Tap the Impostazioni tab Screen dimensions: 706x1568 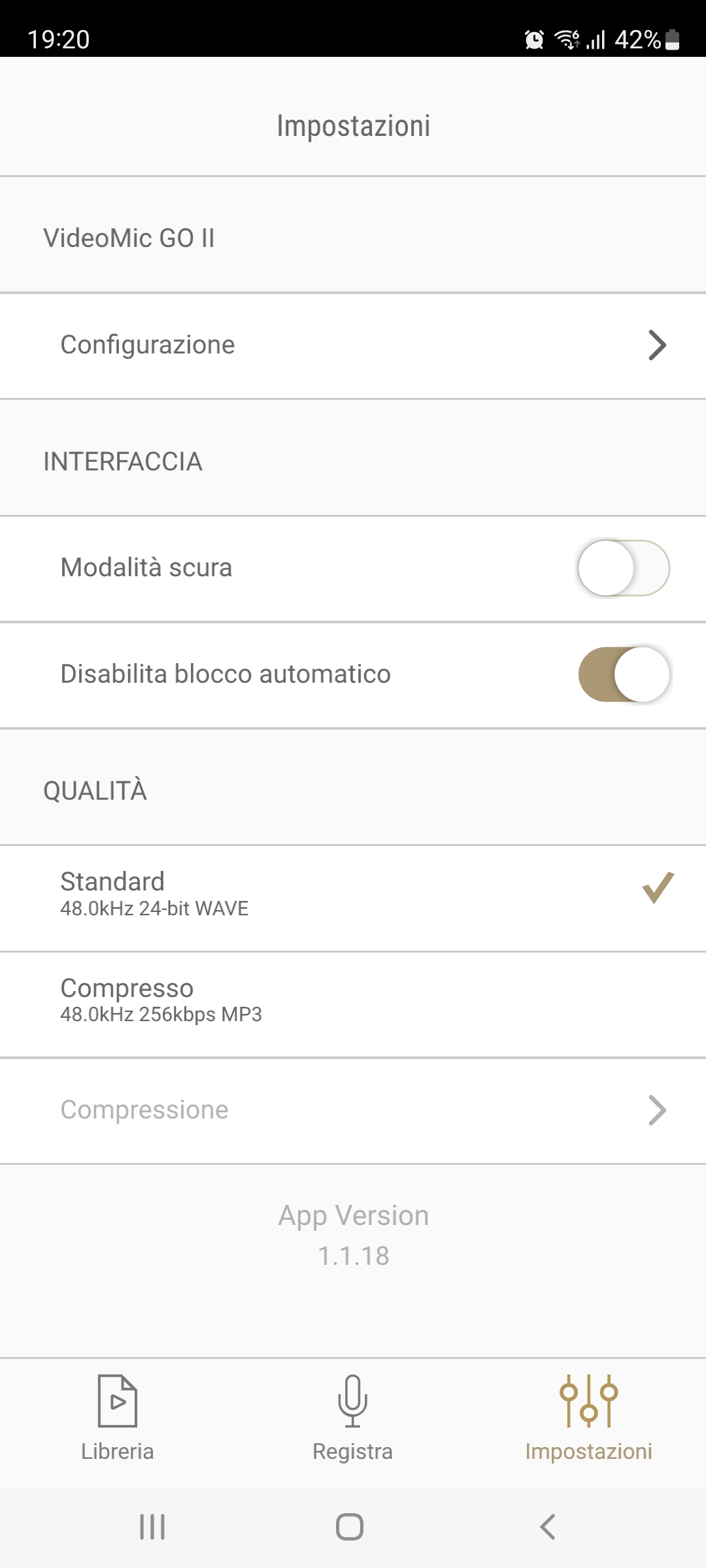[x=588, y=1418]
